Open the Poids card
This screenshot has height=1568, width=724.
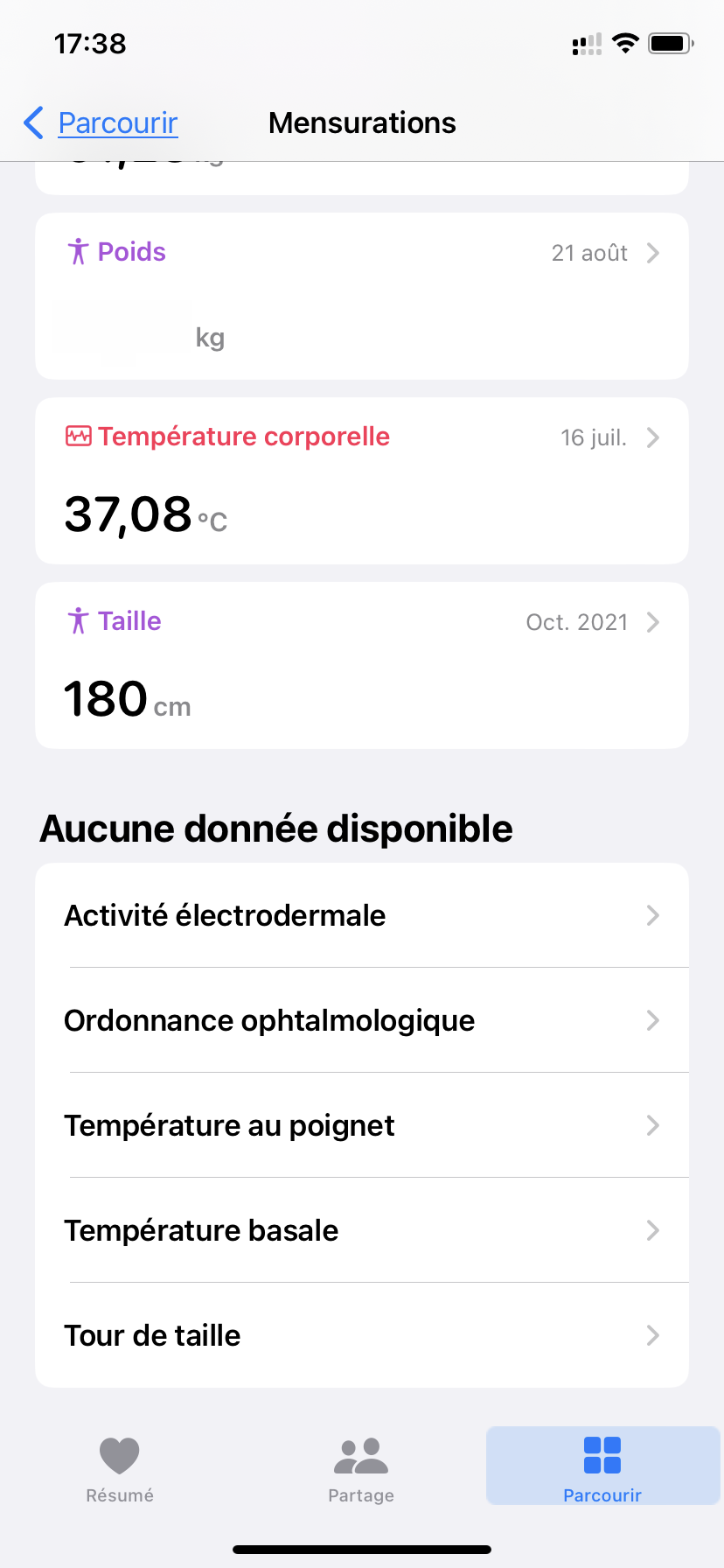[362, 296]
